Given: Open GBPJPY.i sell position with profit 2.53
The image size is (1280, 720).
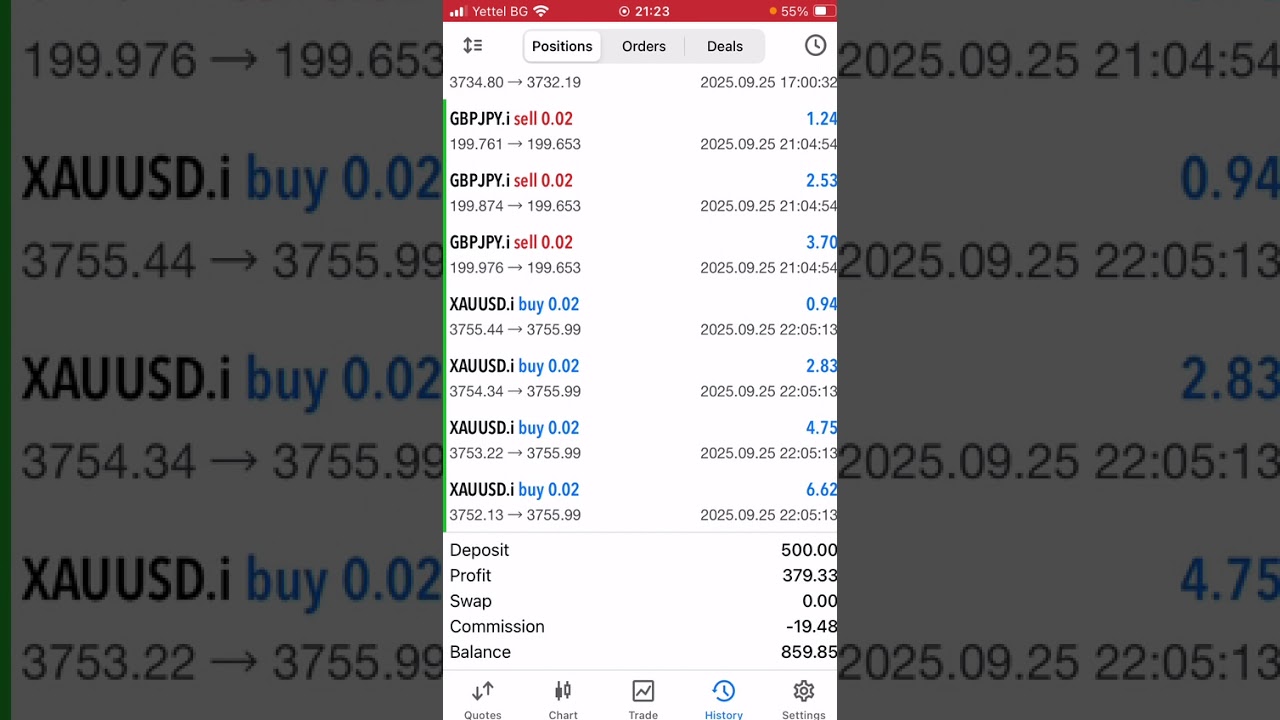Looking at the screenshot, I should tap(640, 193).
